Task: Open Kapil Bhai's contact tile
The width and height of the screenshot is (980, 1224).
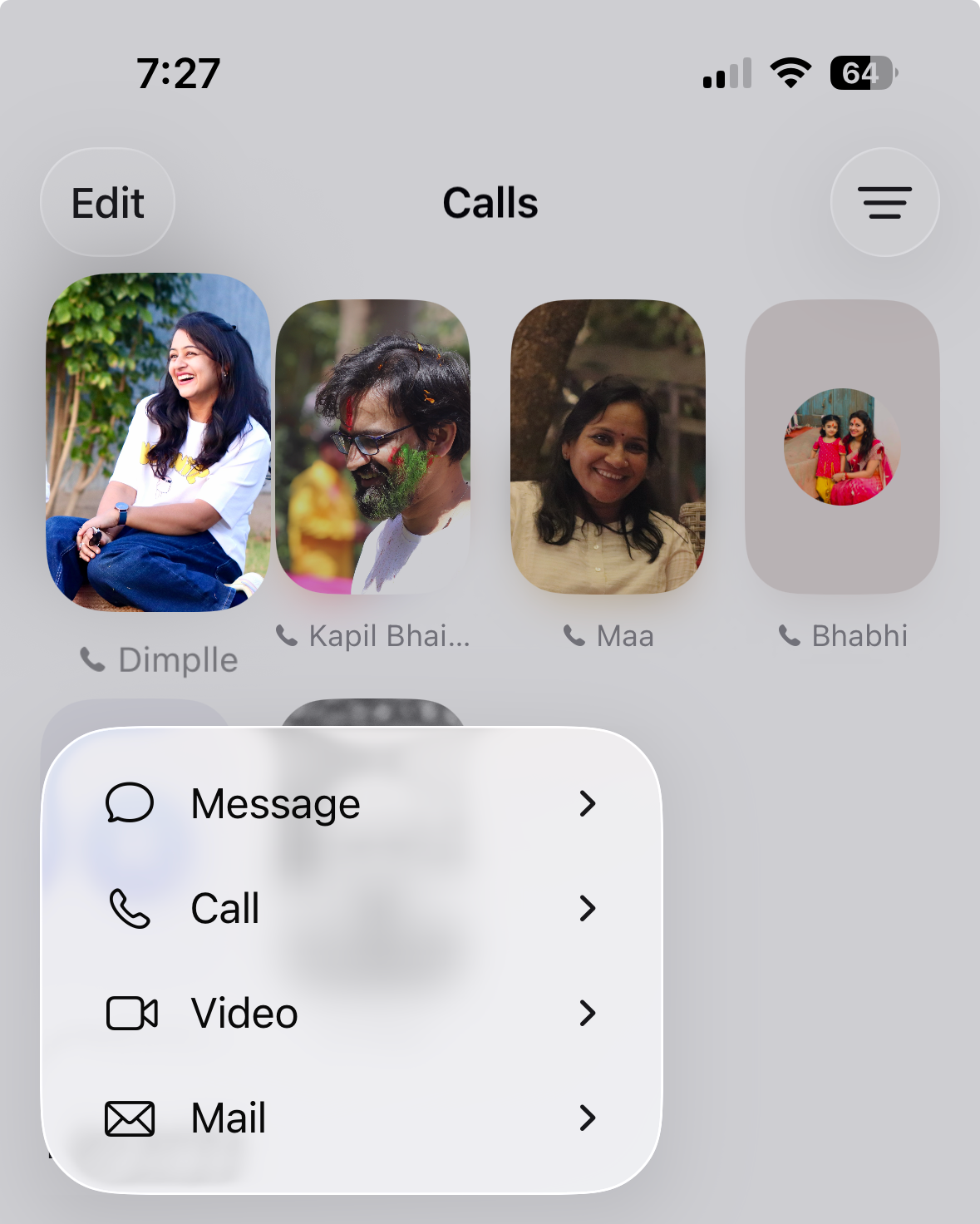Action: [373, 447]
